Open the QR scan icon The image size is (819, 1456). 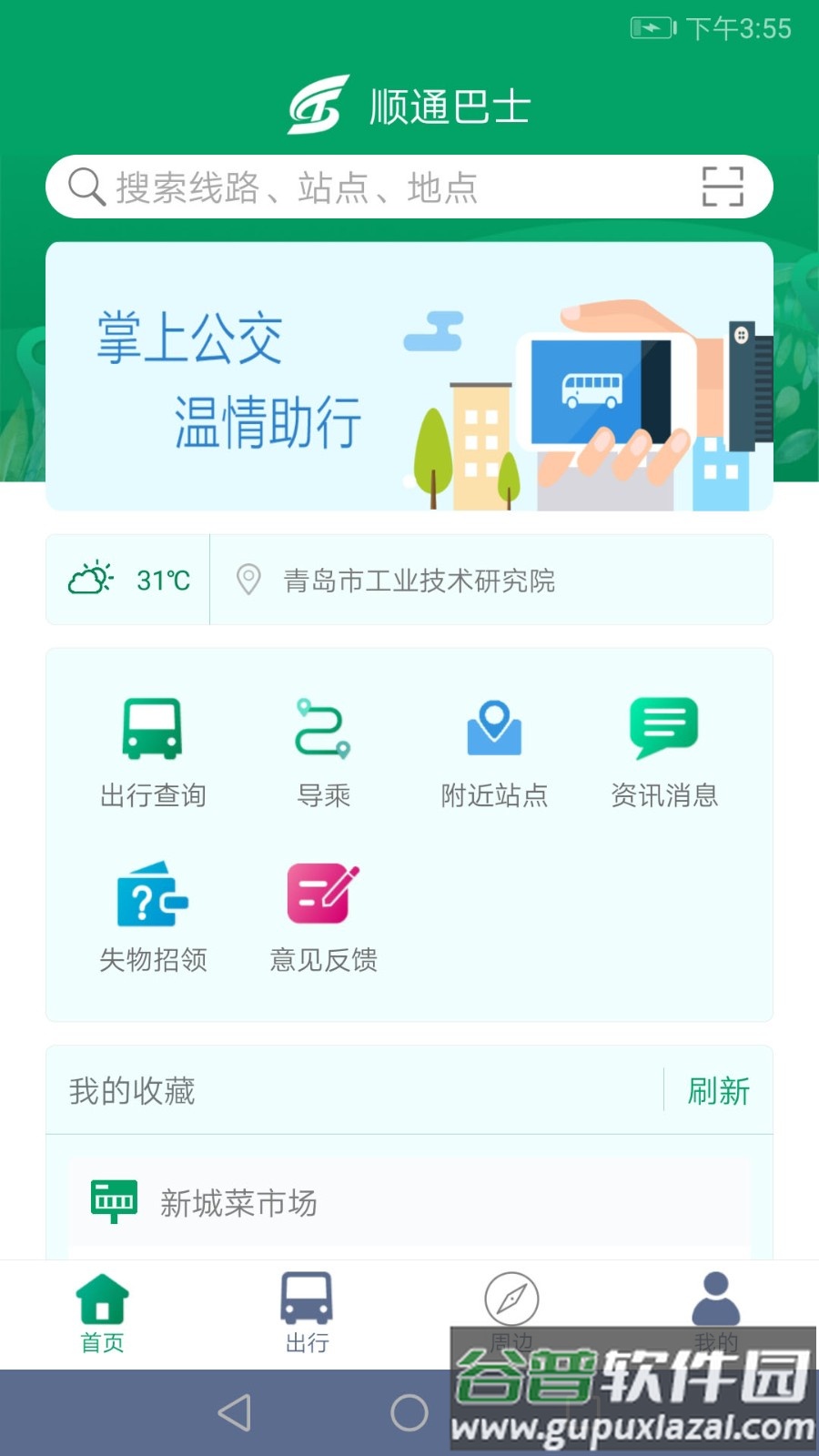coord(723,187)
